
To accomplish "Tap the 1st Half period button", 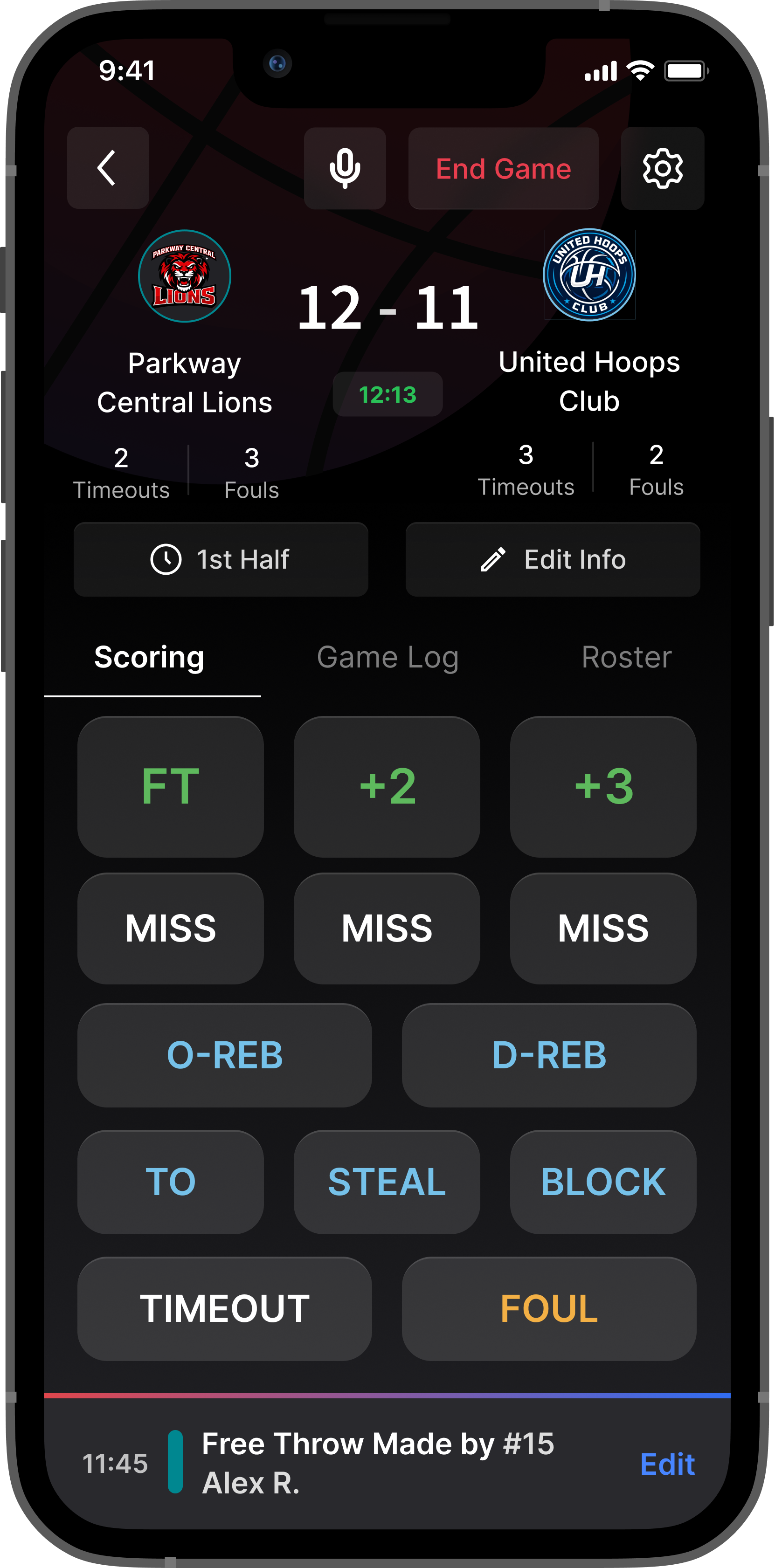I will tap(221, 559).
